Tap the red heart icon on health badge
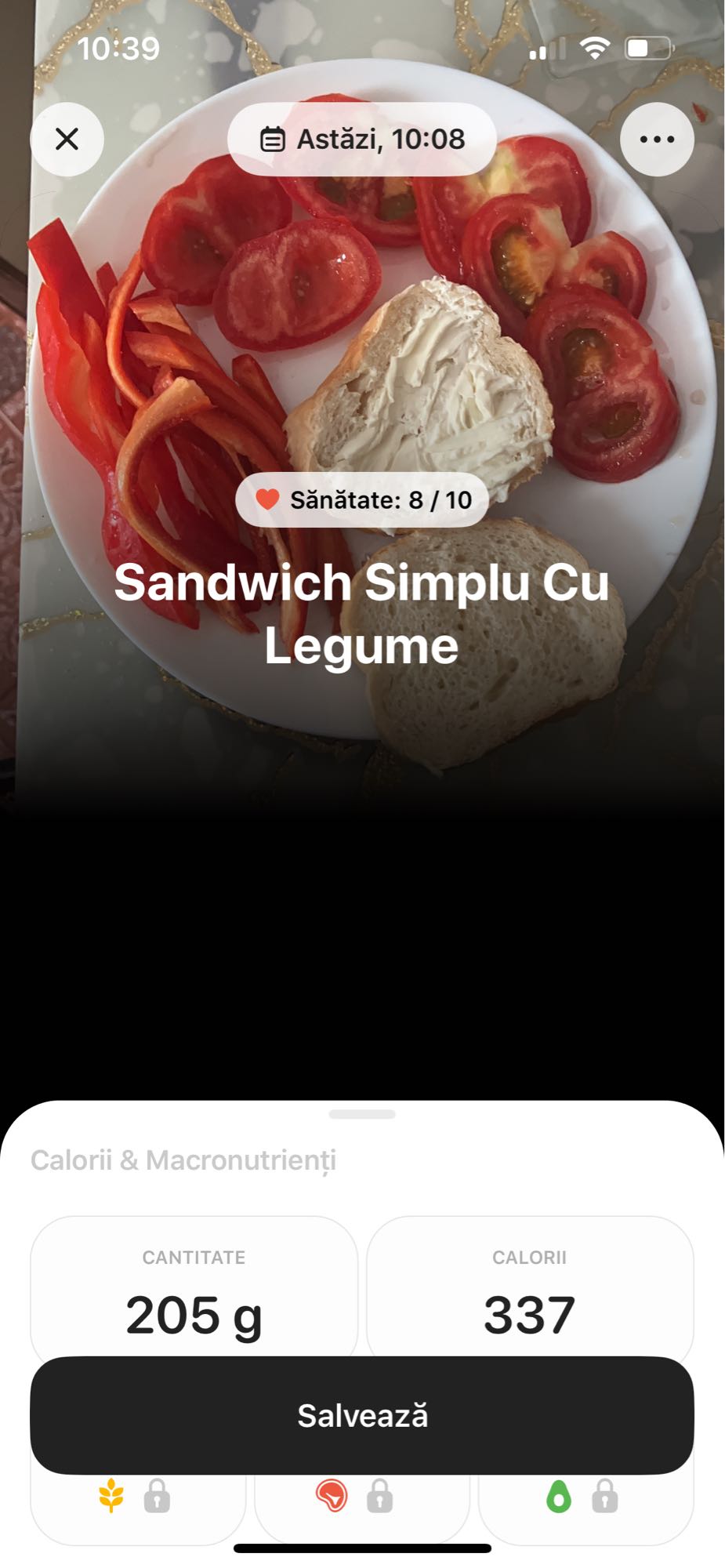The image size is (725, 1568). pyautogui.click(x=267, y=499)
